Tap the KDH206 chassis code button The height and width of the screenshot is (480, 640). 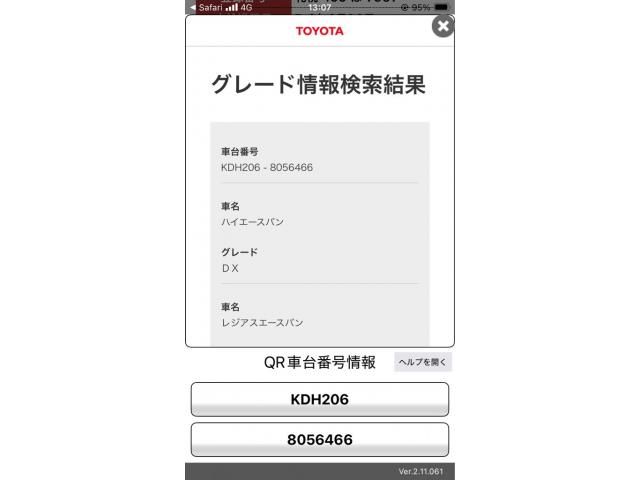pos(319,399)
